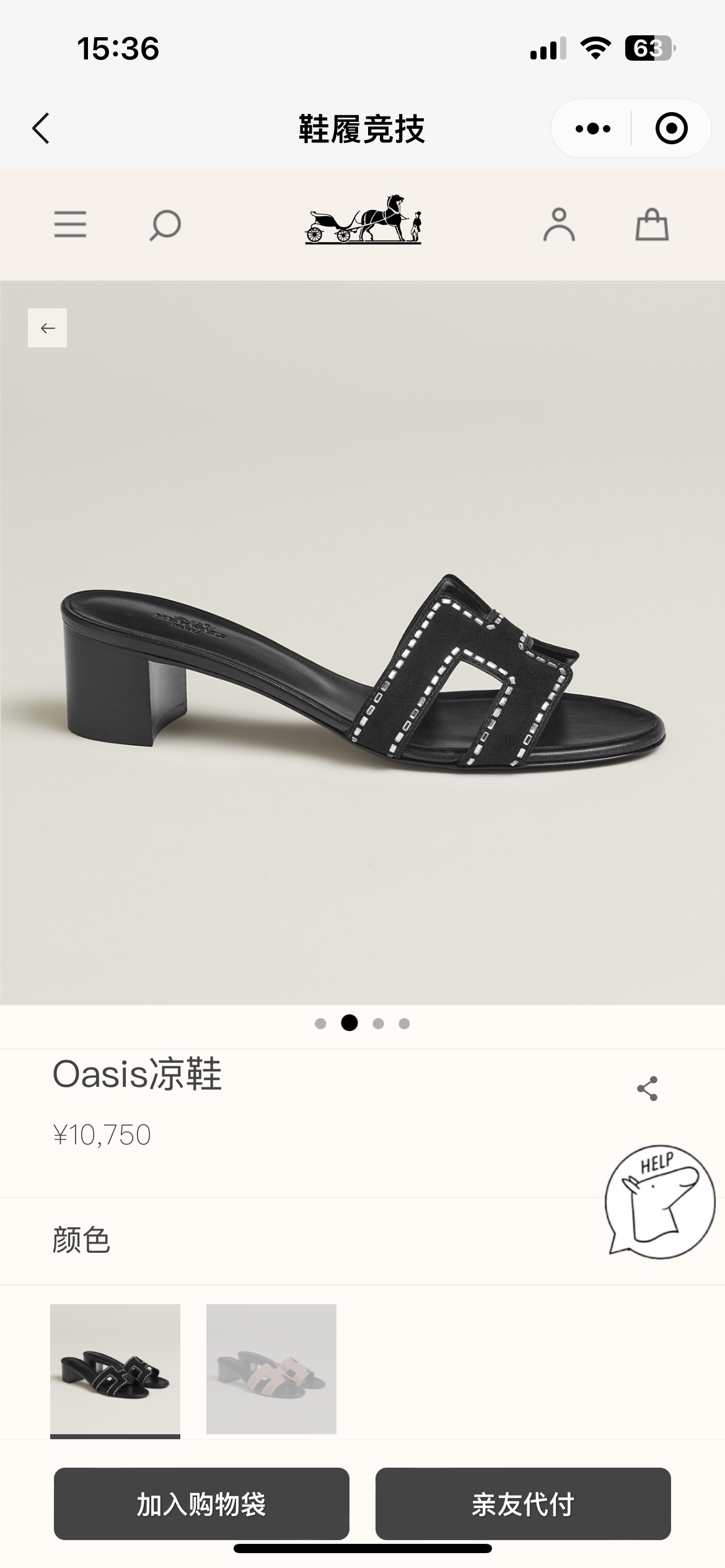Open the hamburger navigation menu
This screenshot has height=1568, width=725.
(x=70, y=224)
